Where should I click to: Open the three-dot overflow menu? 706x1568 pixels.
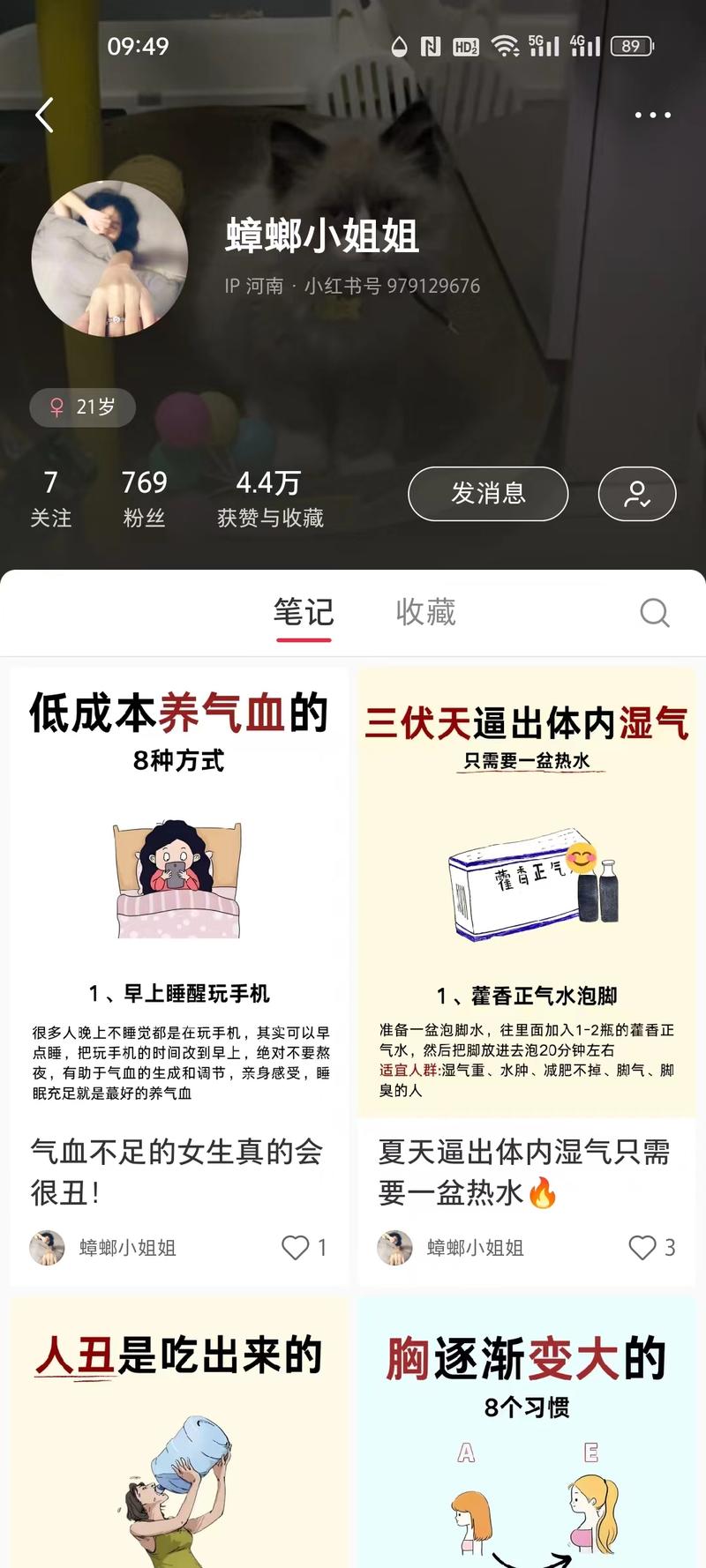click(653, 115)
